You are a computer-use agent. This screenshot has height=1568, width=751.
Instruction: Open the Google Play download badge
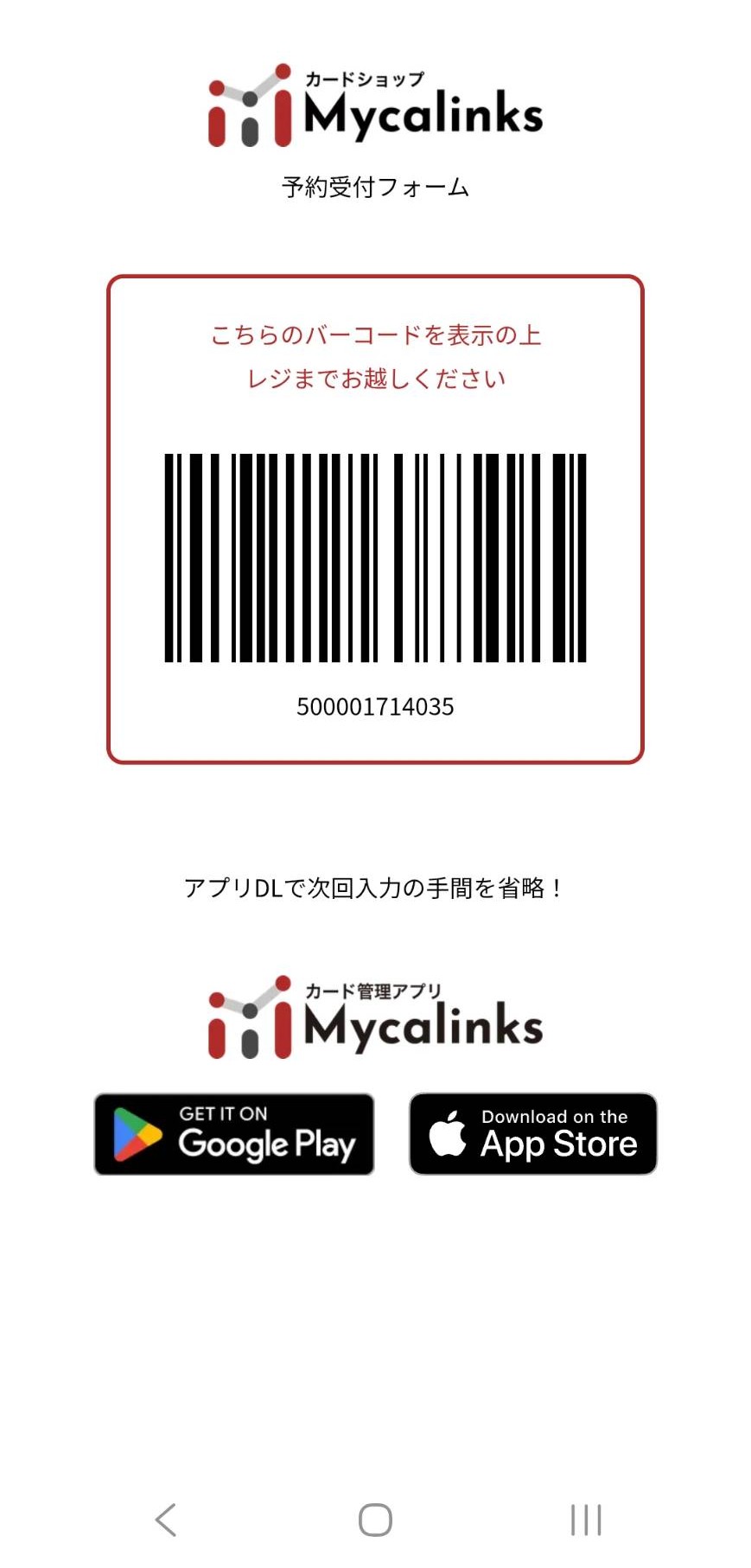pos(234,1134)
